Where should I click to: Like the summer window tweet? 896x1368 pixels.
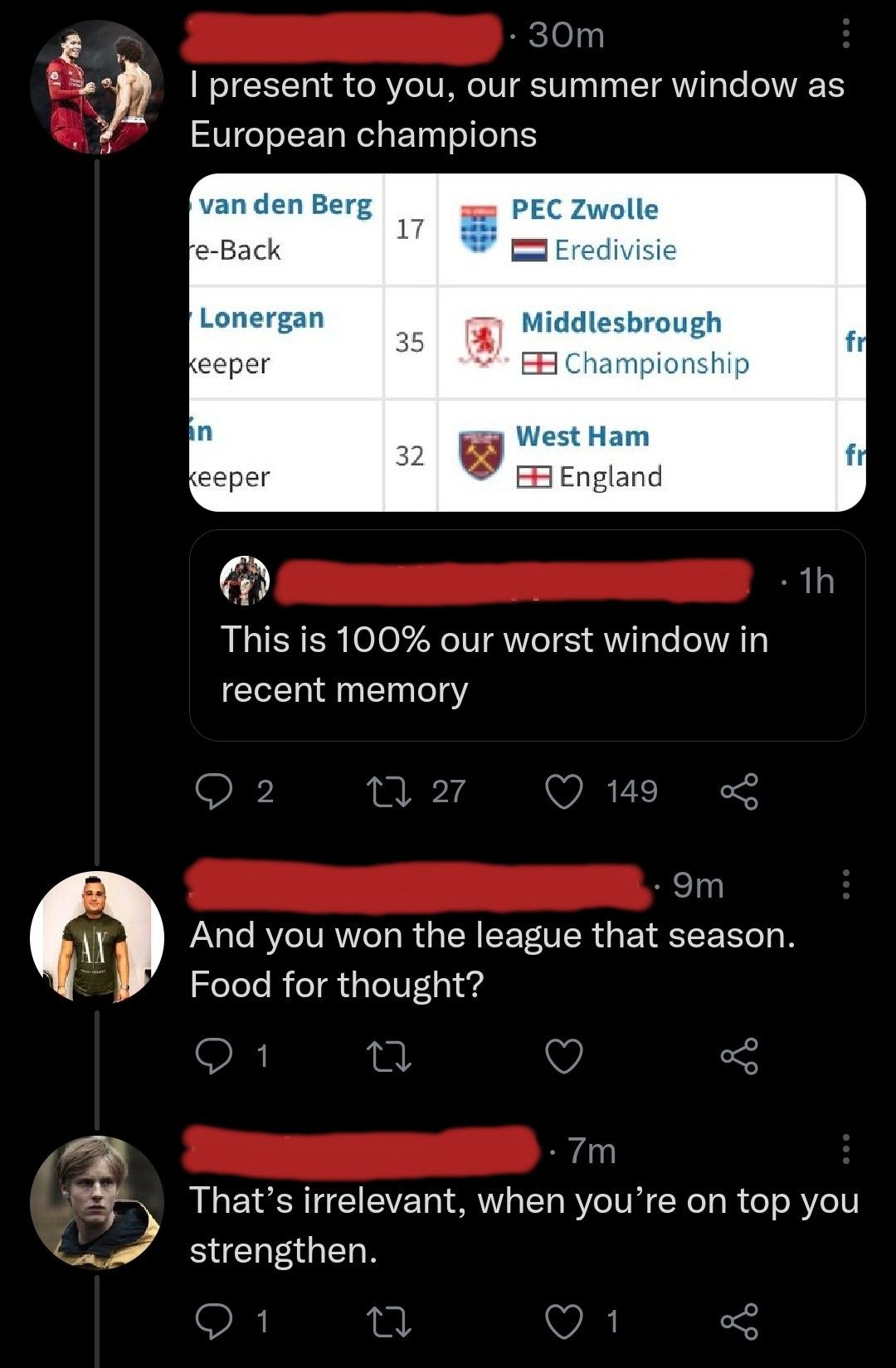pyautogui.click(x=564, y=791)
